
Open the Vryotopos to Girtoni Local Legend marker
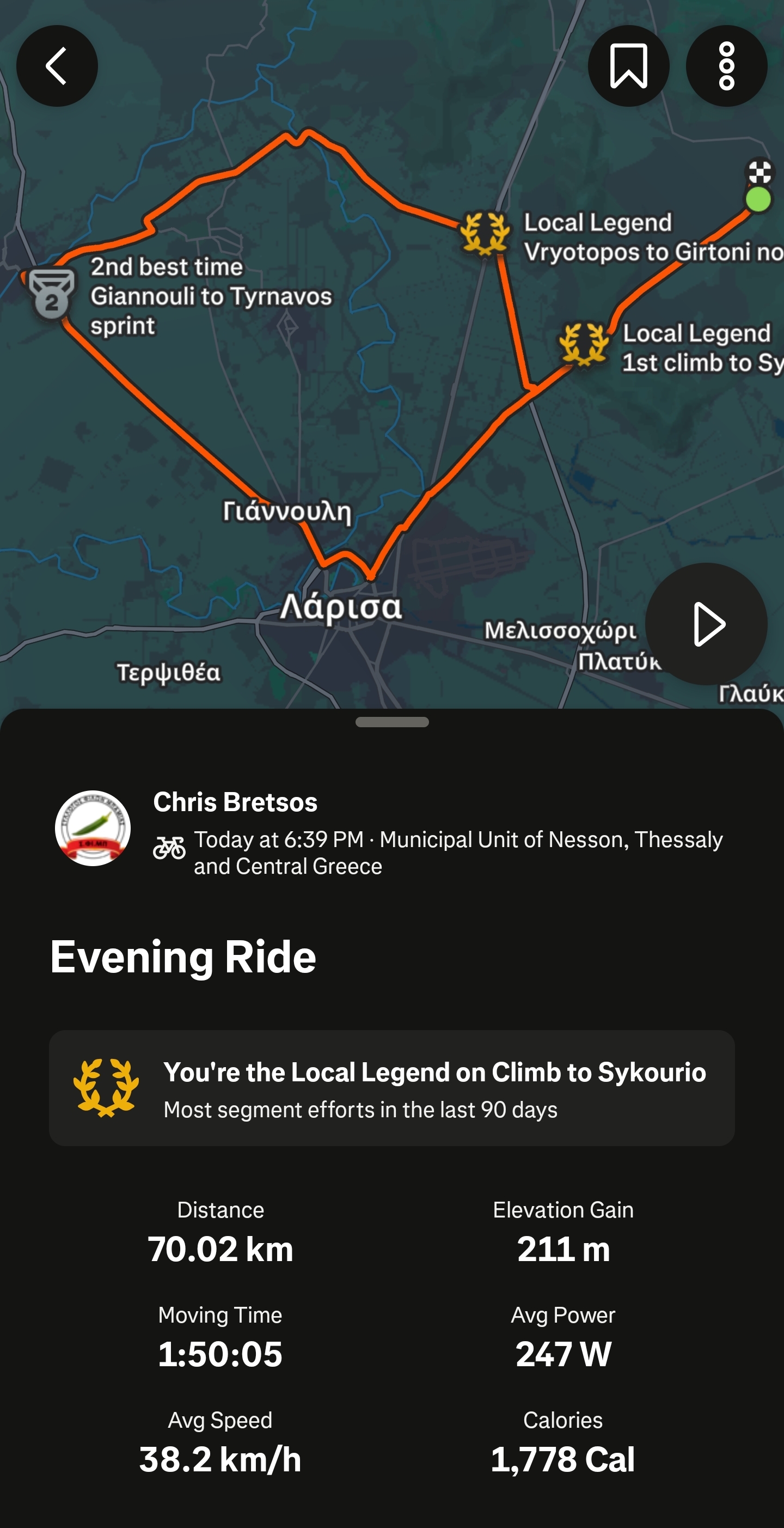click(485, 233)
